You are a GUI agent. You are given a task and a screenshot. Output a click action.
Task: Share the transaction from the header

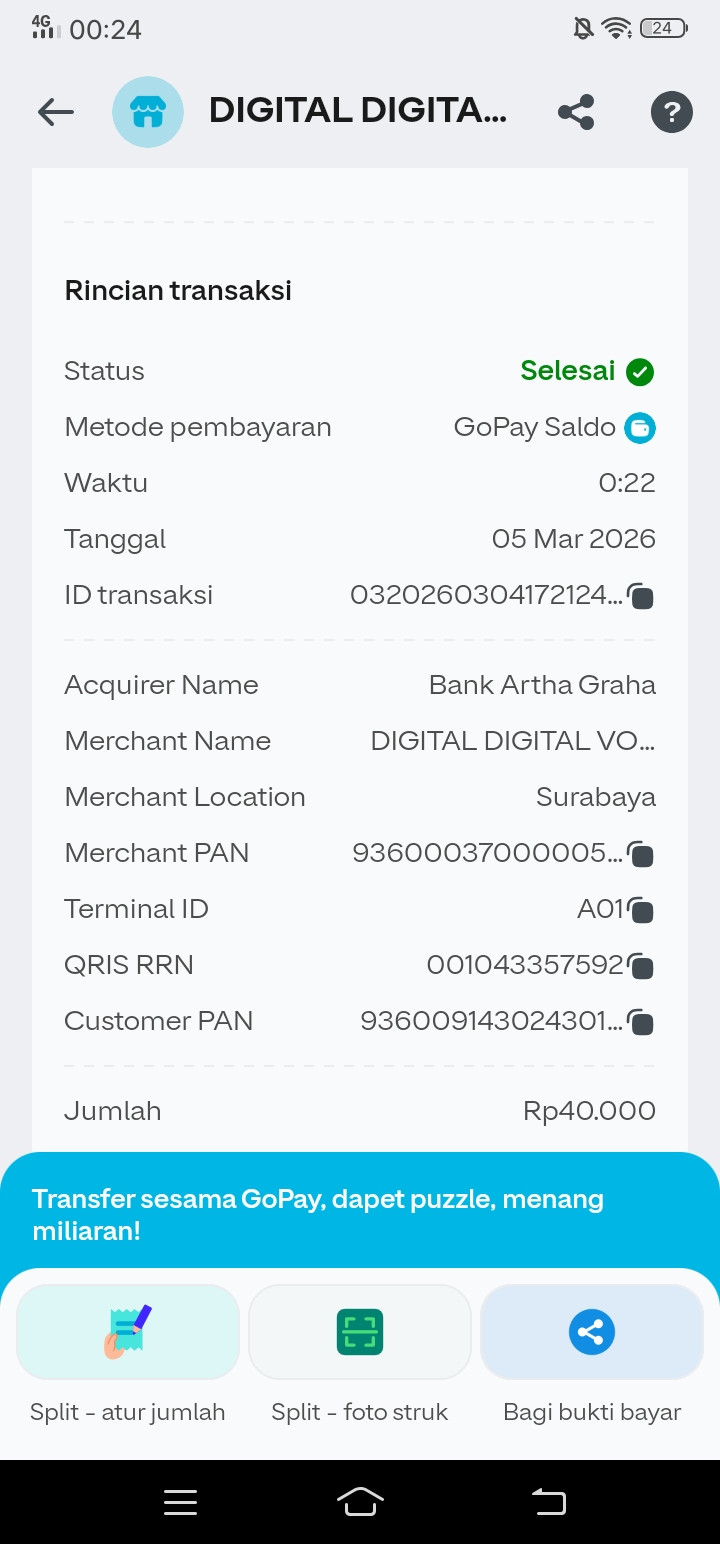tap(576, 112)
